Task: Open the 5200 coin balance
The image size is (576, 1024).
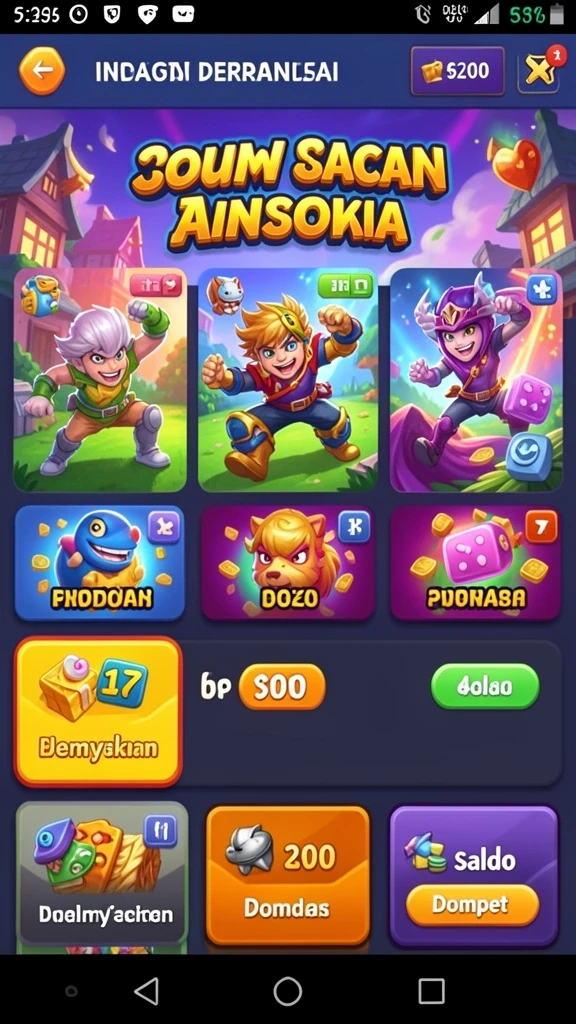Action: coord(458,71)
